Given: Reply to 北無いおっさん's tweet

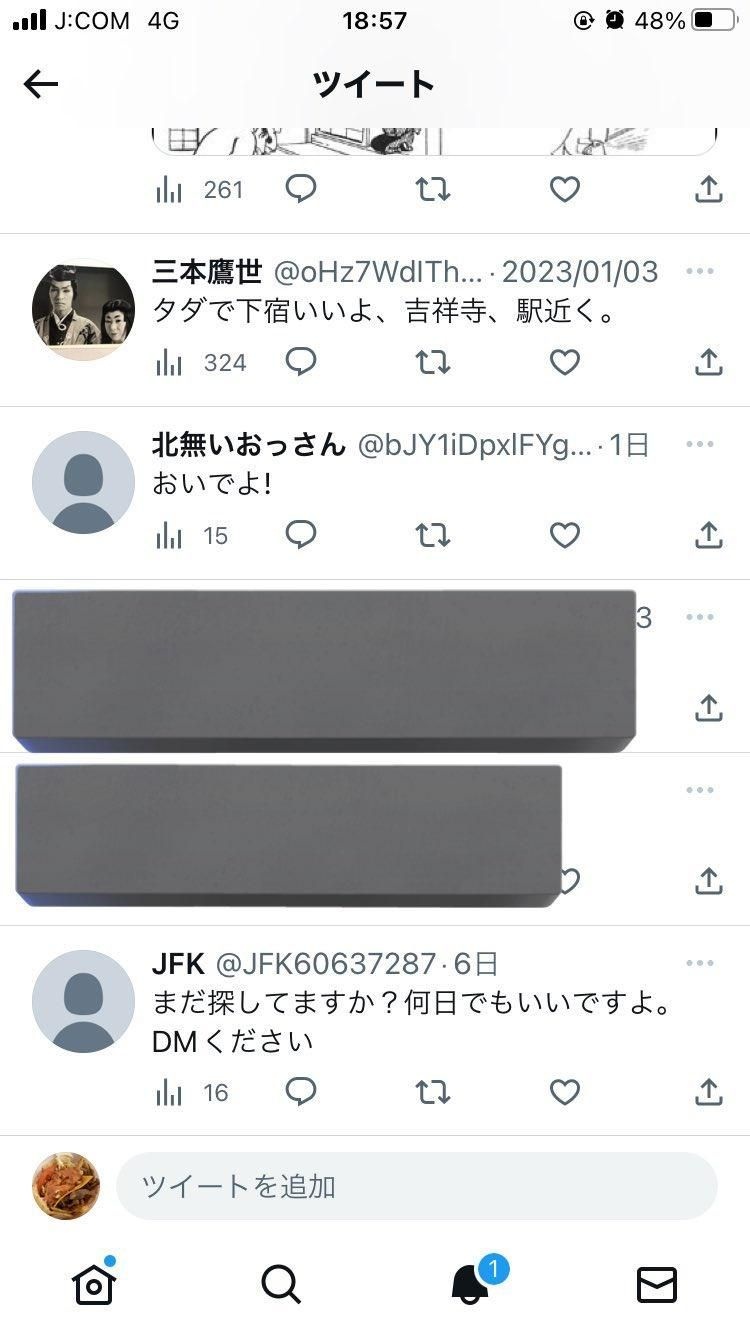Looking at the screenshot, I should click(301, 535).
